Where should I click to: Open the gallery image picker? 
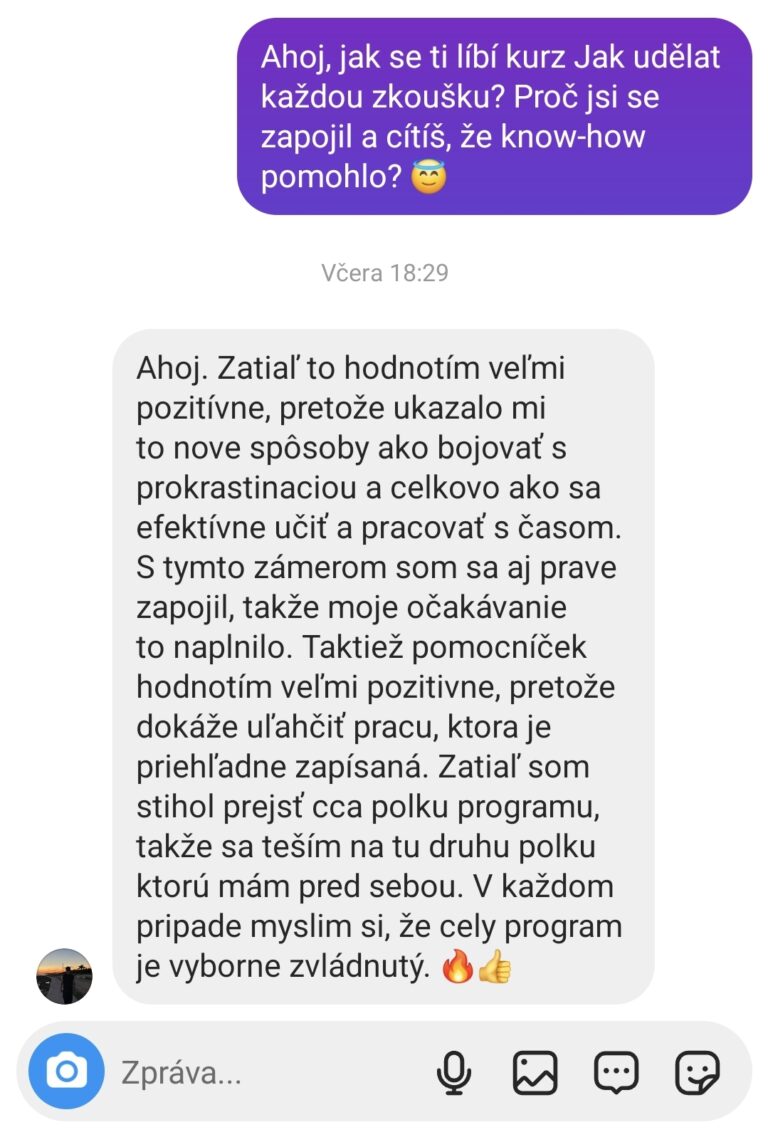coord(535,1073)
